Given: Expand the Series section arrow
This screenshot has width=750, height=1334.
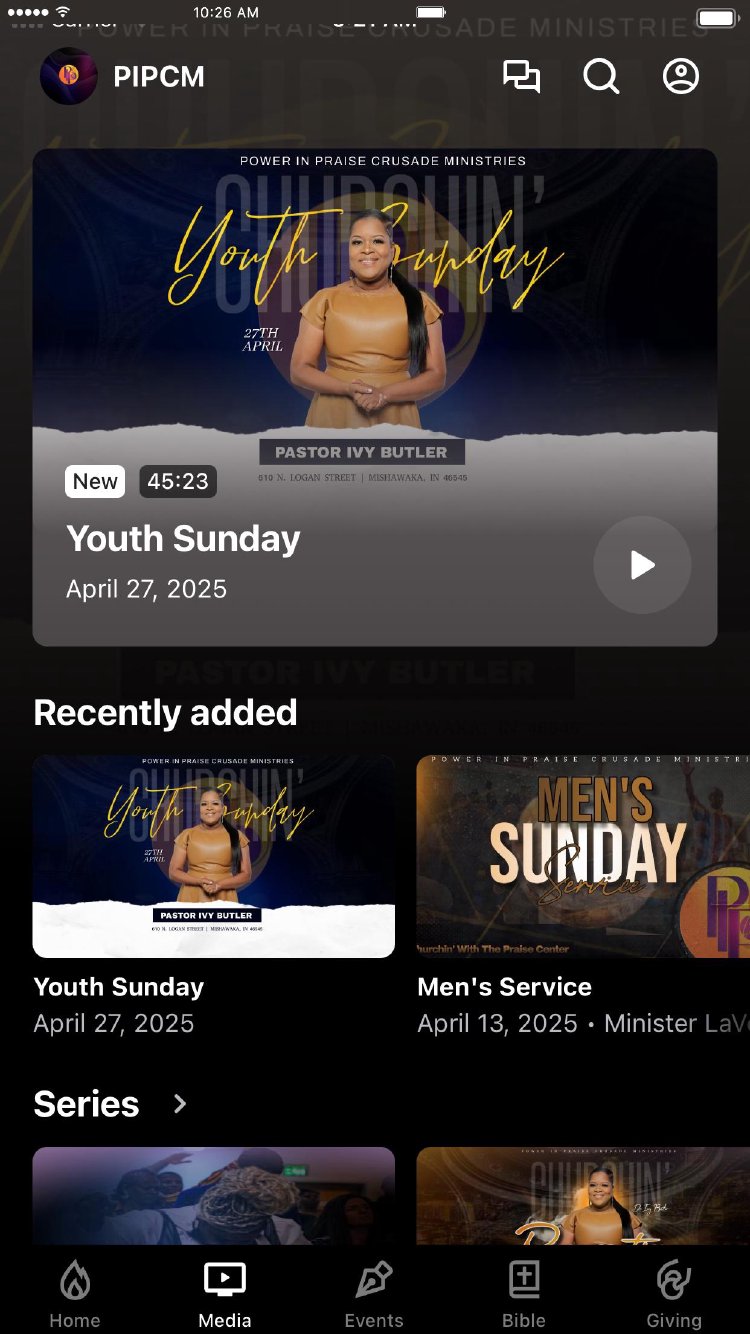Looking at the screenshot, I should point(180,1103).
